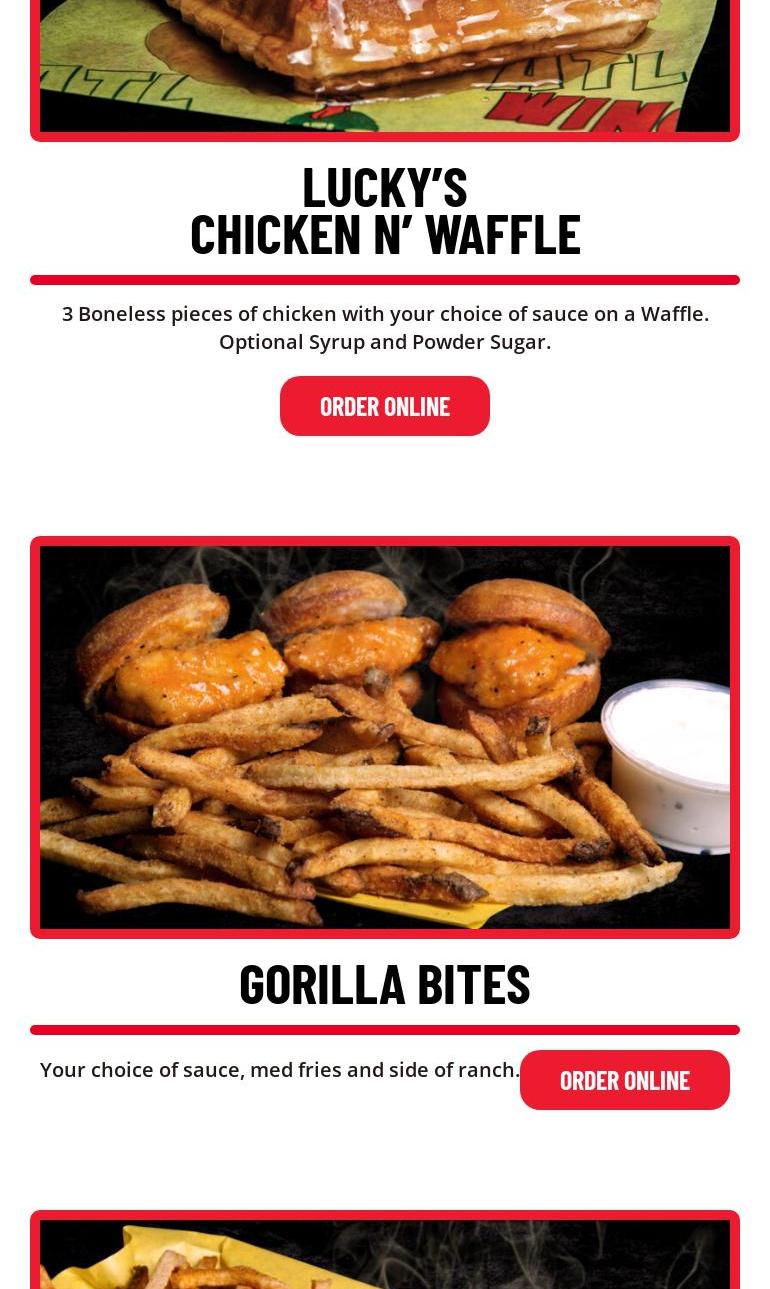This screenshot has height=1289, width=770.
Task: Order Lucky's Chicken N' Waffle online
Action: pos(385,406)
